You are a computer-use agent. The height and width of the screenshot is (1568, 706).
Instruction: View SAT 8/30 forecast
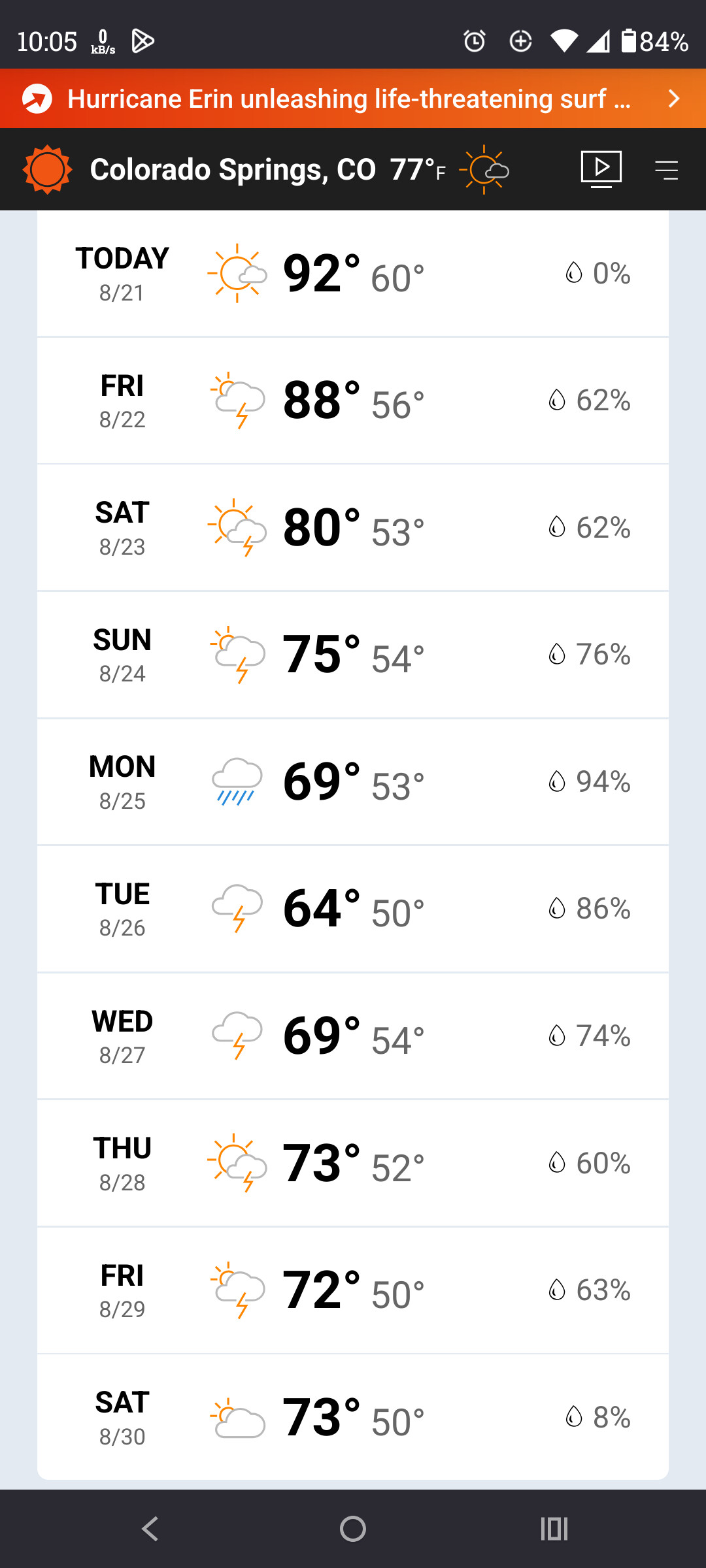coord(353,1417)
